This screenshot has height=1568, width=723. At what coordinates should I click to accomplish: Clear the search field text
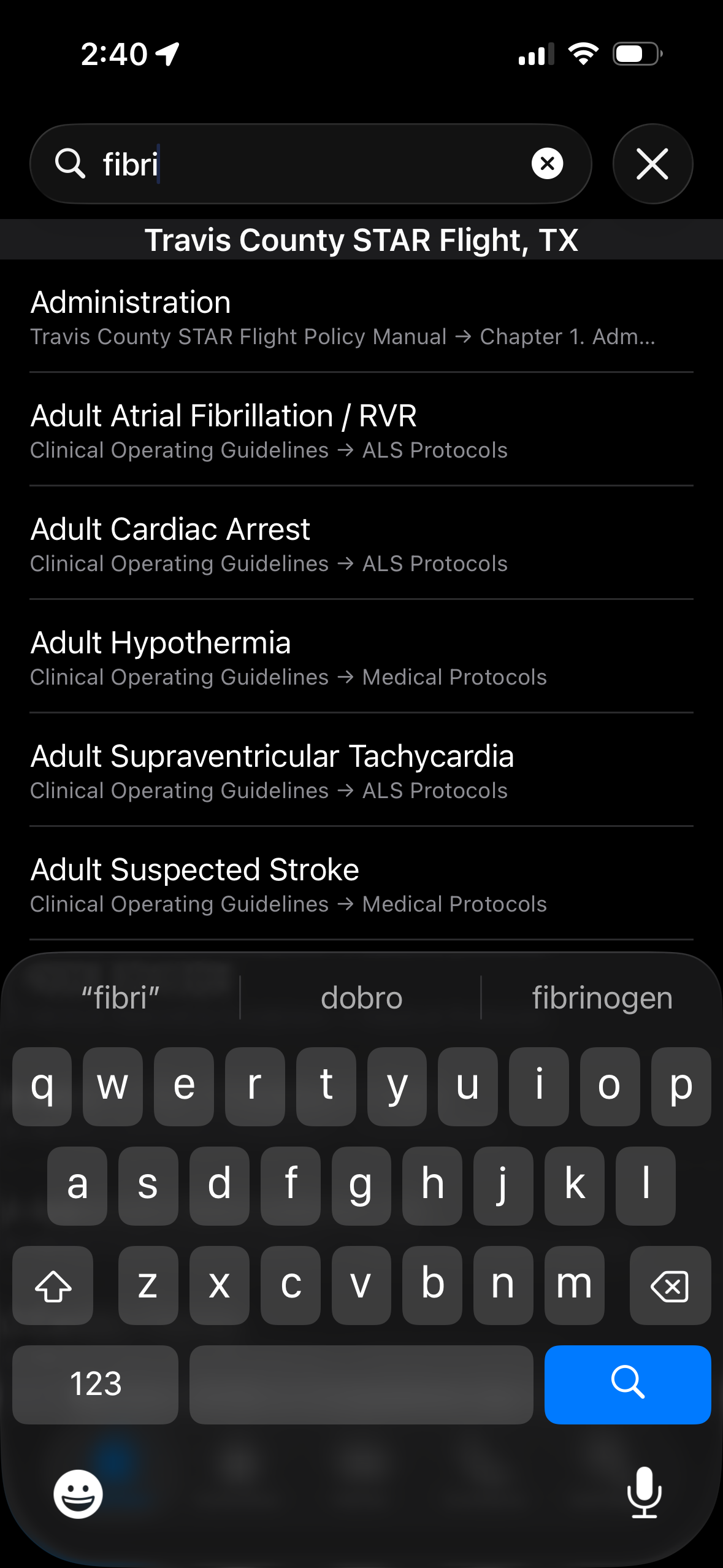point(548,163)
